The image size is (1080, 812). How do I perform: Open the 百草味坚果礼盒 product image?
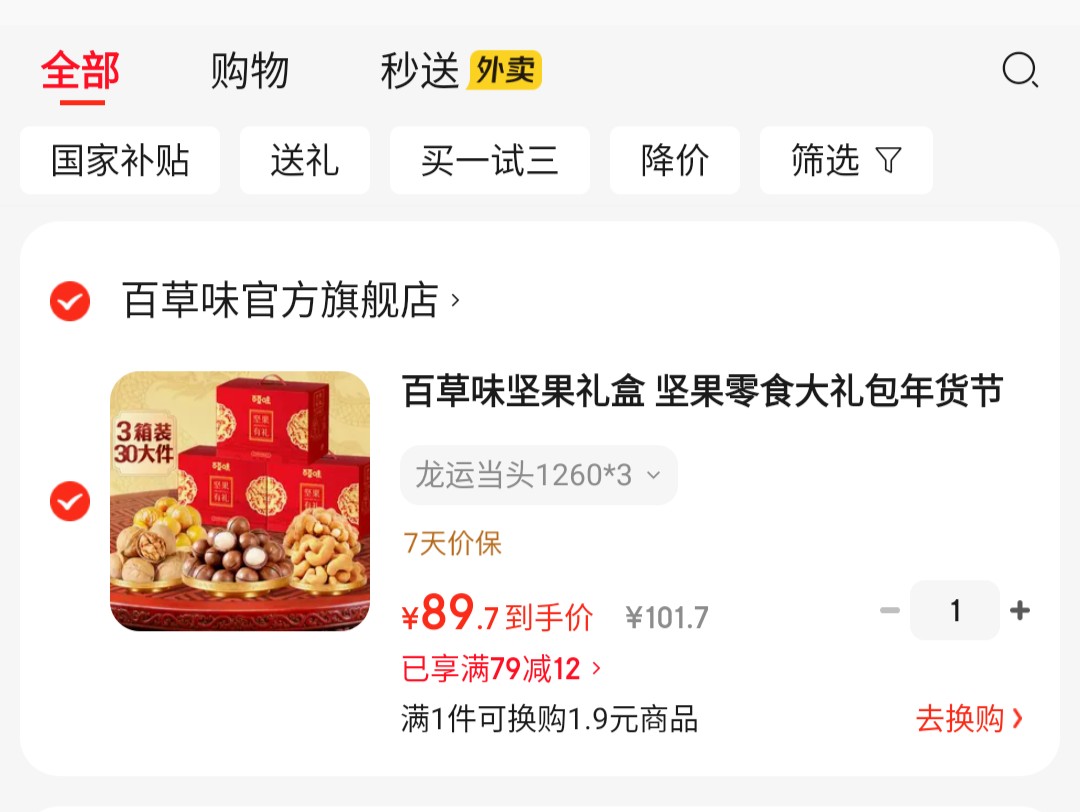click(240, 501)
